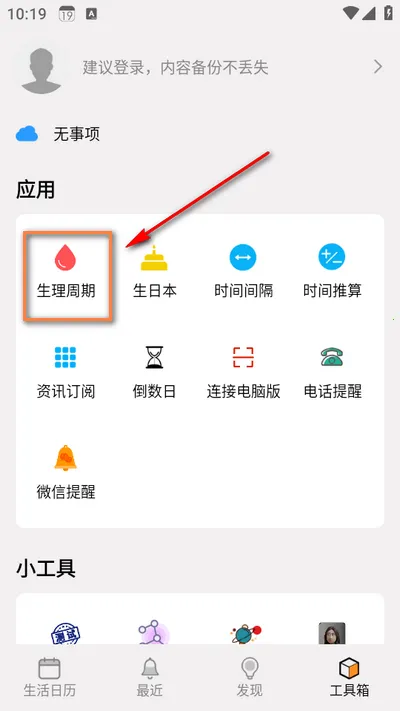Select the 工具箱 tab

349,677
